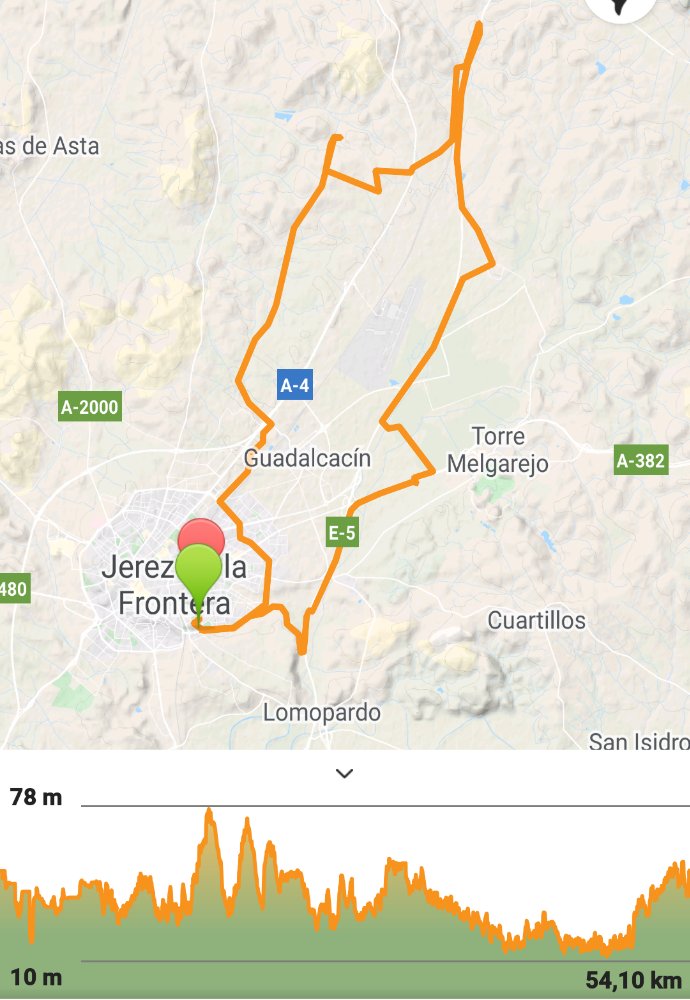The height and width of the screenshot is (1000, 690).
Task: Tap the red finish marker
Action: pyautogui.click(x=200, y=533)
